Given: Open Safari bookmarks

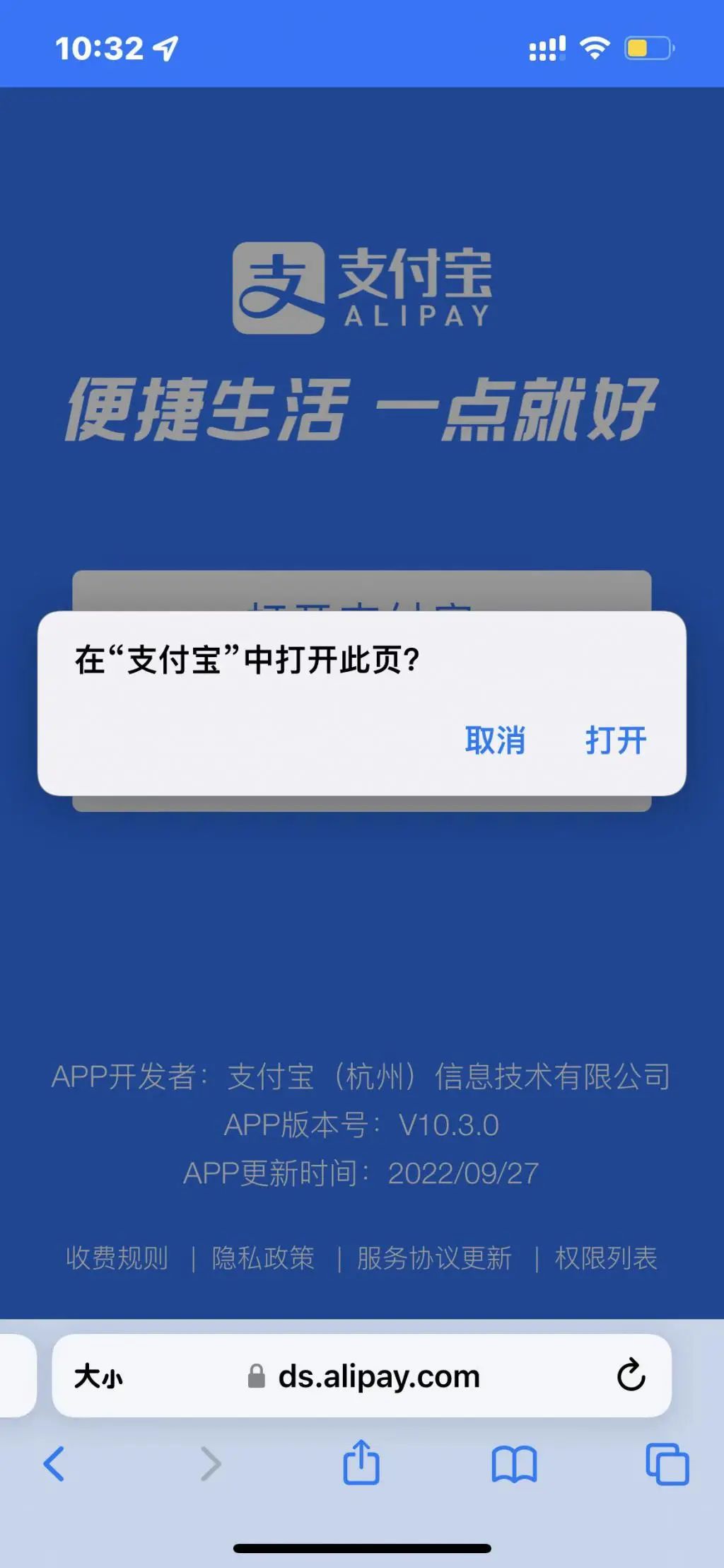Looking at the screenshot, I should [x=514, y=1463].
